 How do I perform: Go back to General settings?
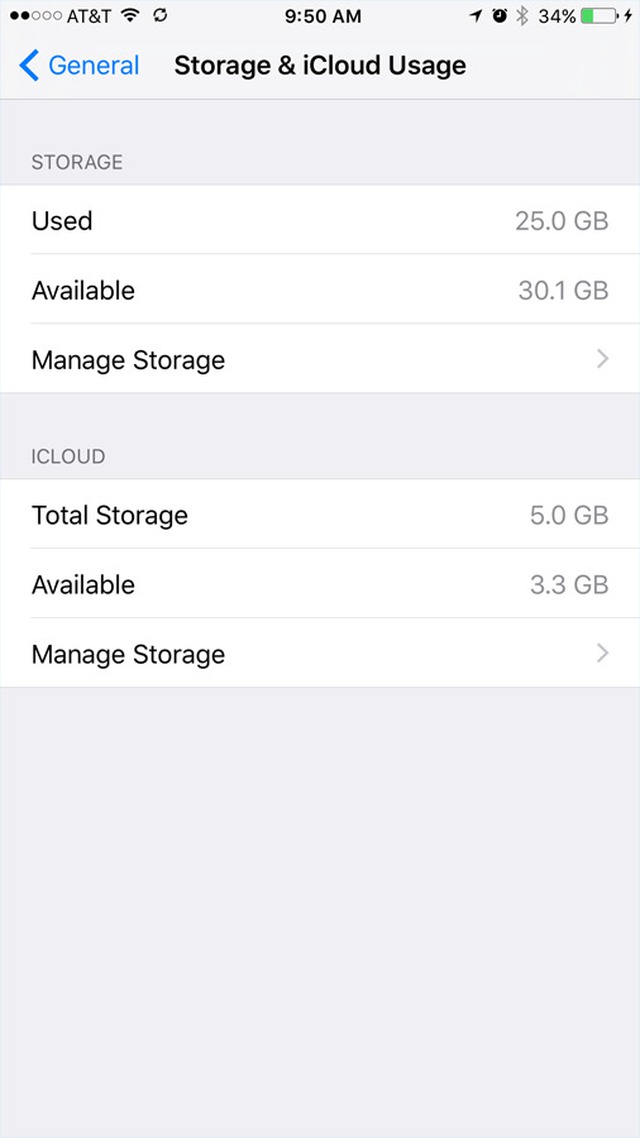click(78, 65)
